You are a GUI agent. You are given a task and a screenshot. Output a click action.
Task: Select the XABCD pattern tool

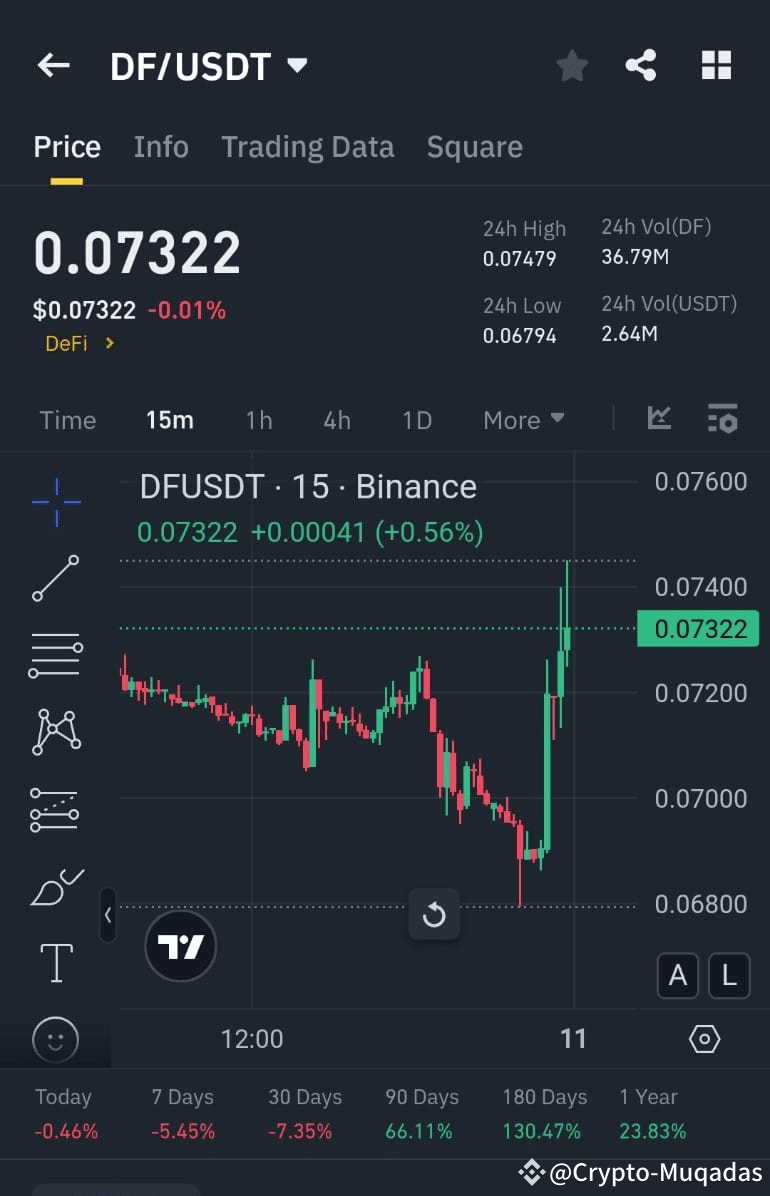tap(55, 731)
